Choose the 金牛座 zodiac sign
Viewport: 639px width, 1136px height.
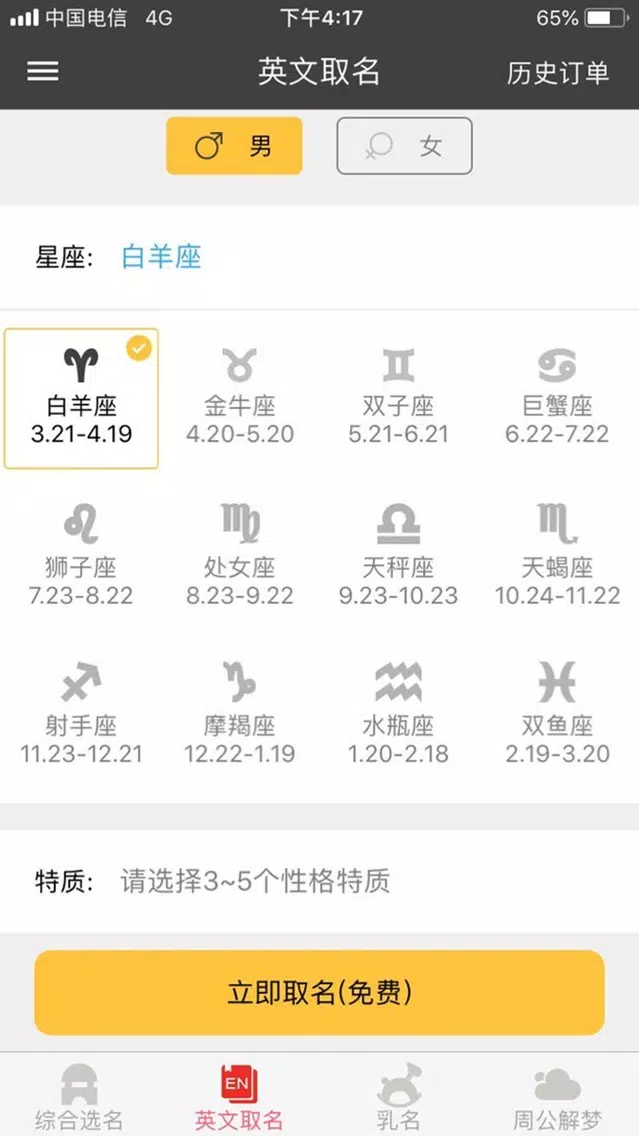240,398
